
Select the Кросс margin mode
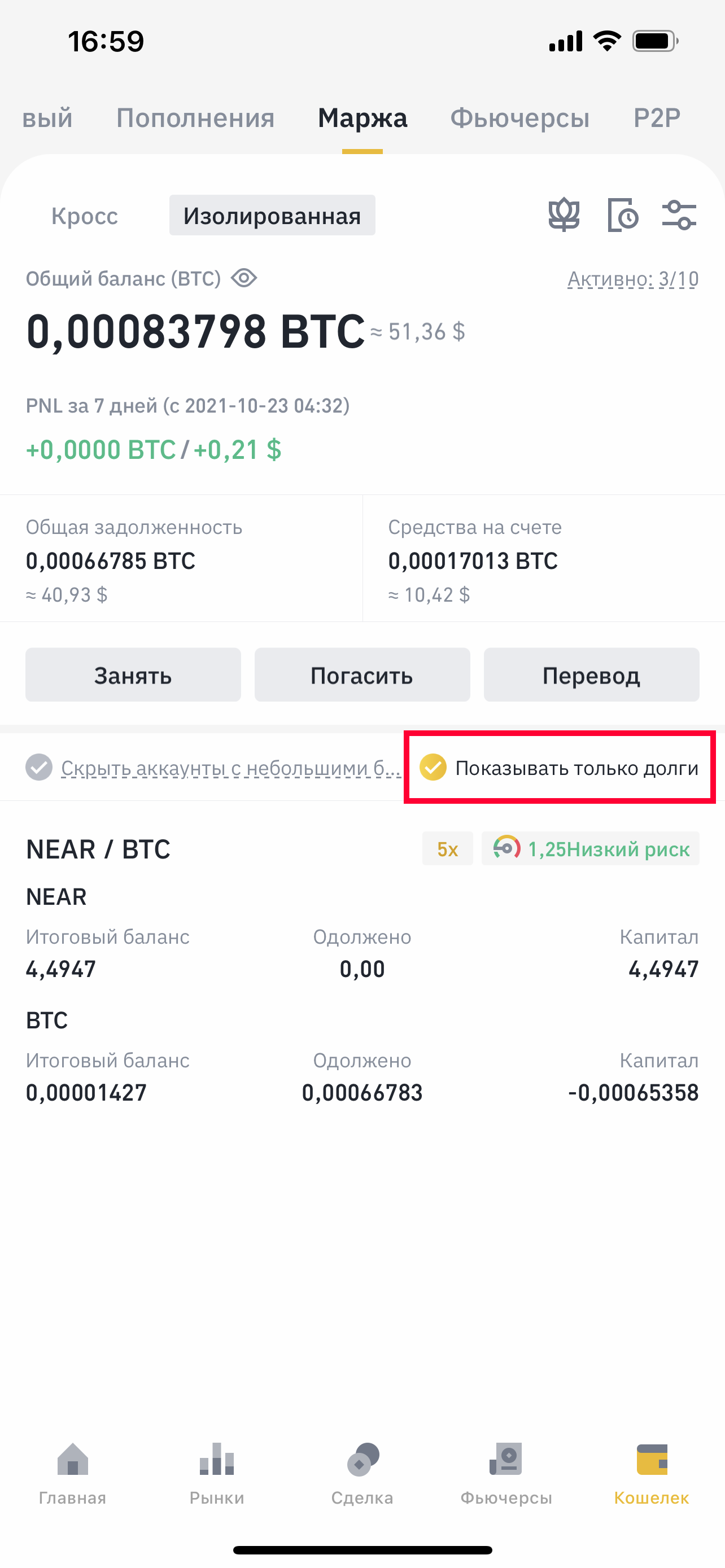pyautogui.click(x=85, y=216)
